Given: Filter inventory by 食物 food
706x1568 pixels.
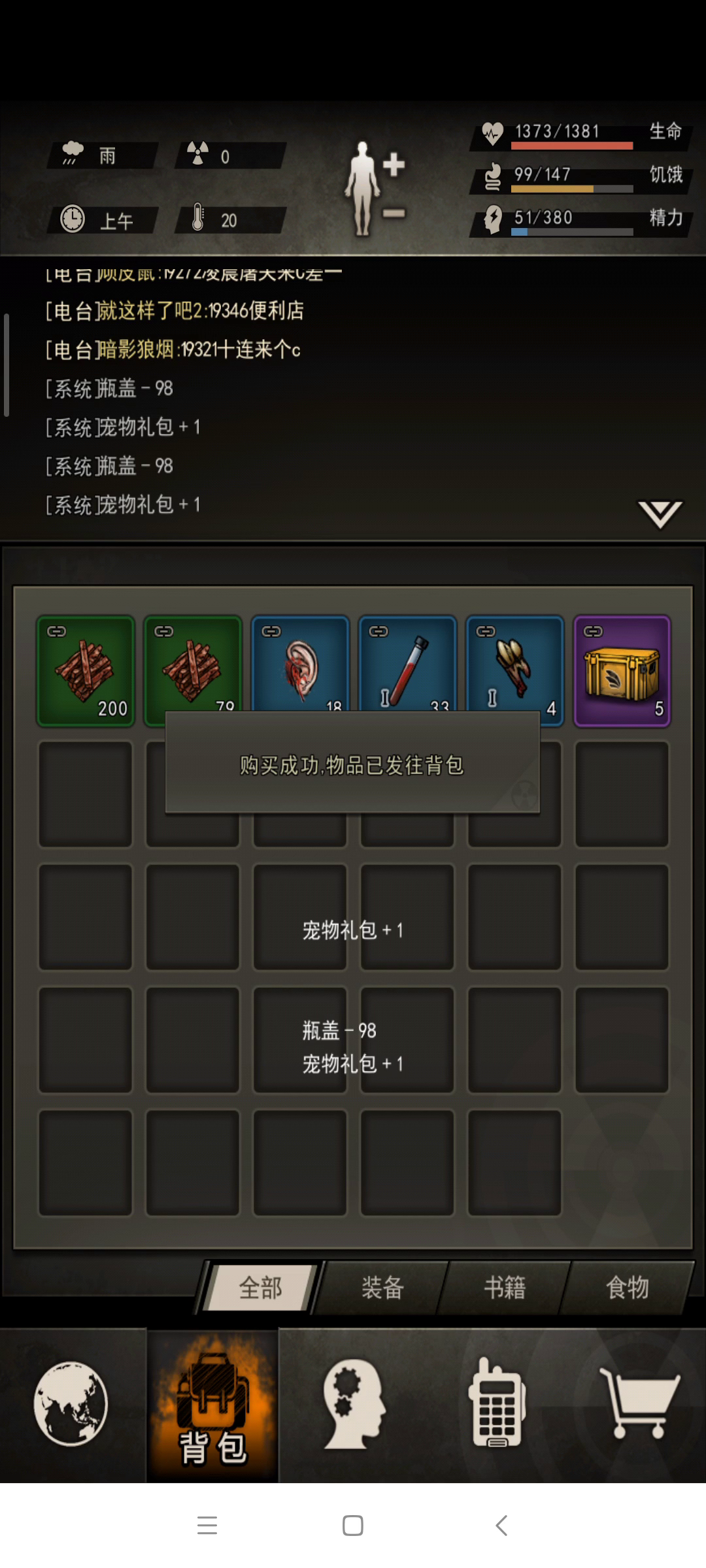Looking at the screenshot, I should point(627,1288).
